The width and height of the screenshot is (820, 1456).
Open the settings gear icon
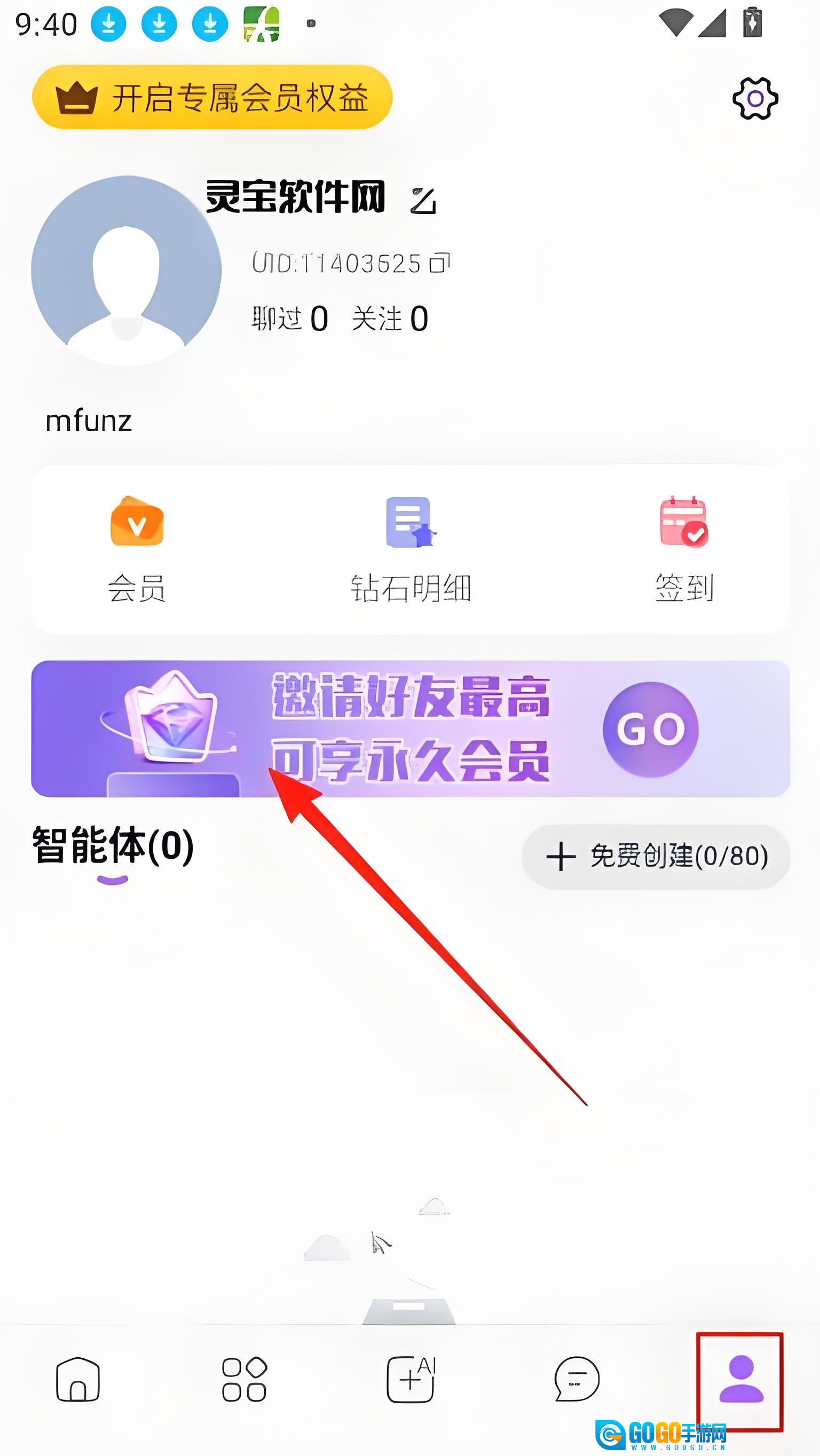755,98
